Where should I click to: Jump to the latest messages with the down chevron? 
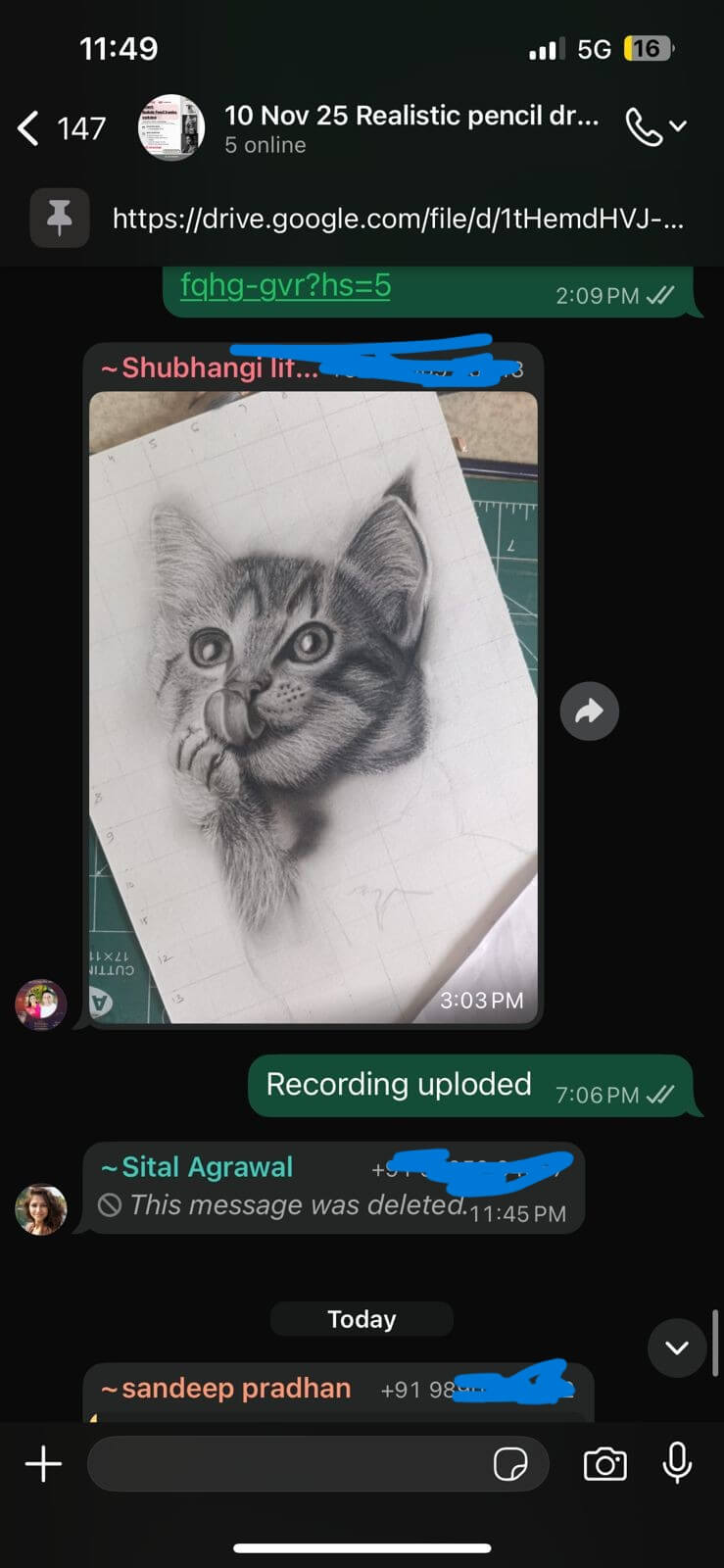676,1347
